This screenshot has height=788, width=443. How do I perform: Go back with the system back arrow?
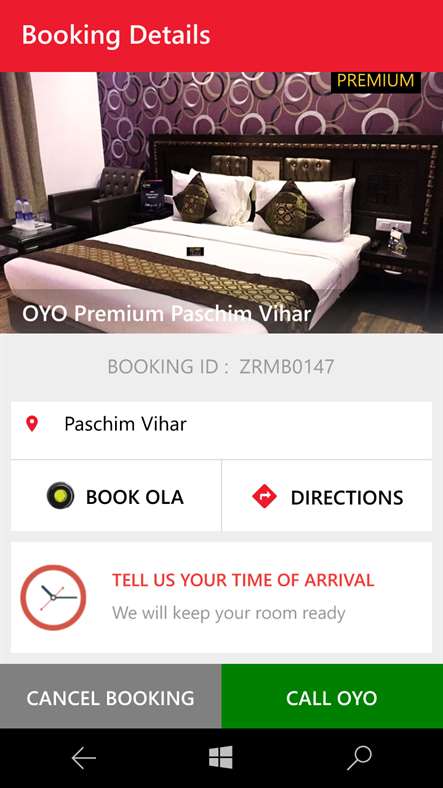(x=83, y=758)
